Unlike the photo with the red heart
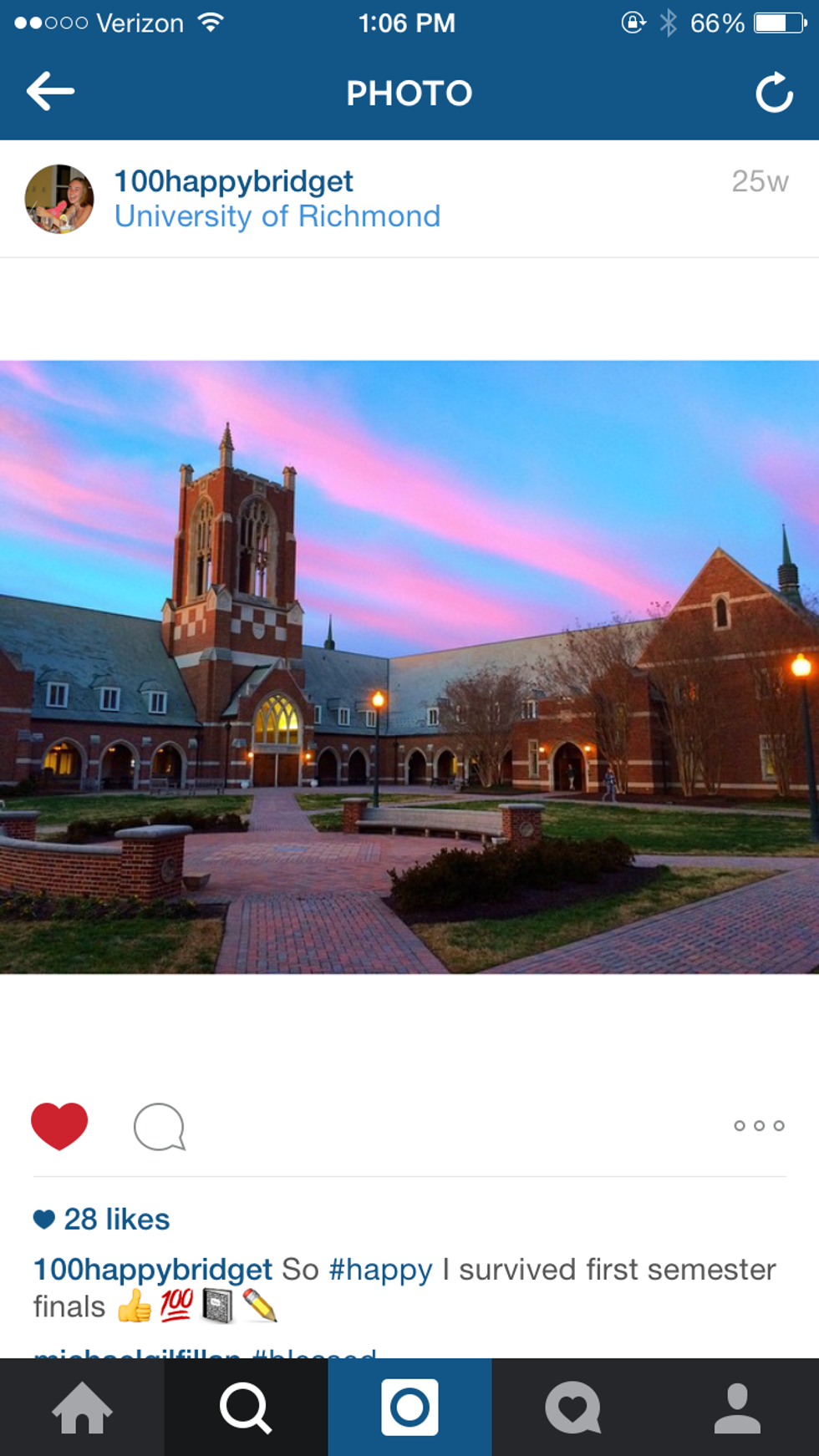This screenshot has height=1456, width=819. click(59, 1126)
